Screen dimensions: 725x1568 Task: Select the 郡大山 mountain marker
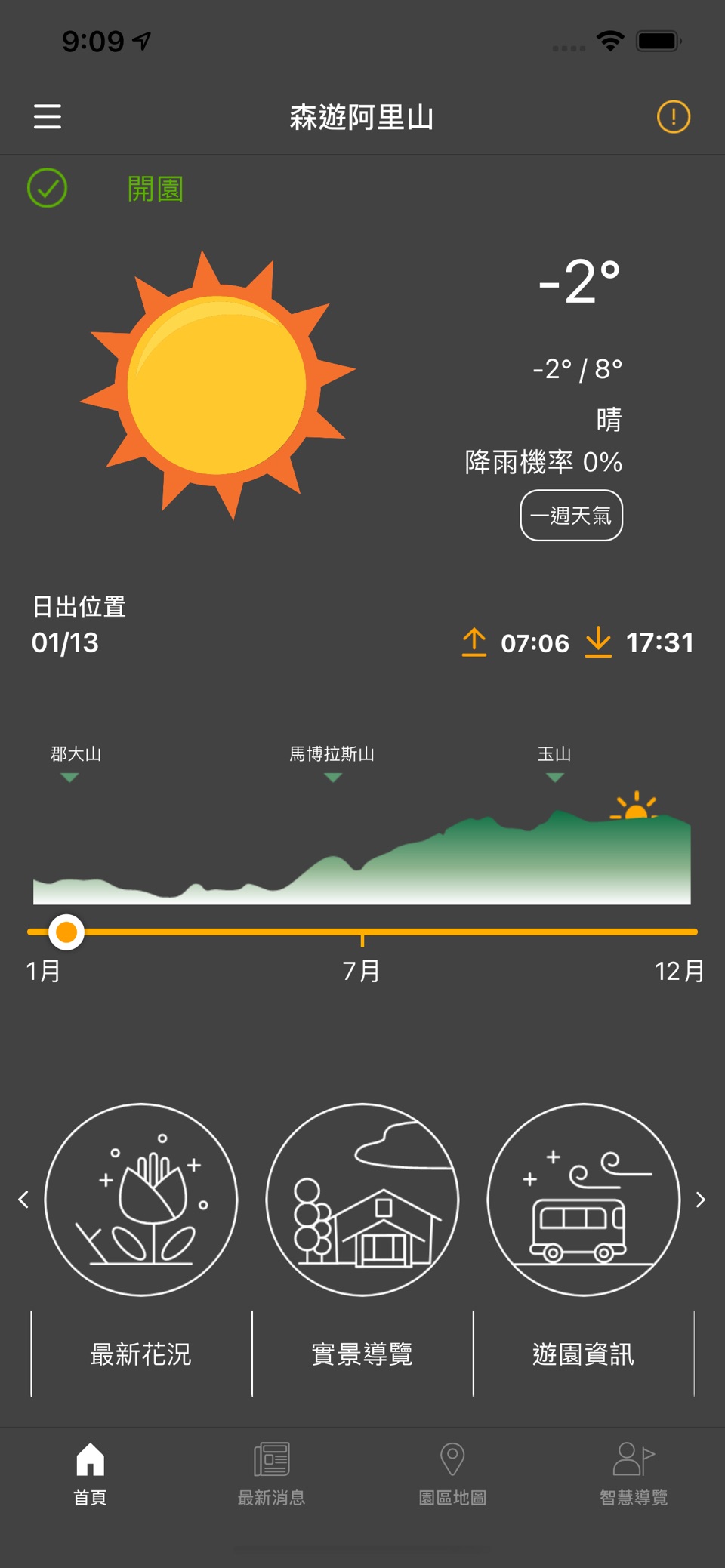76,762
